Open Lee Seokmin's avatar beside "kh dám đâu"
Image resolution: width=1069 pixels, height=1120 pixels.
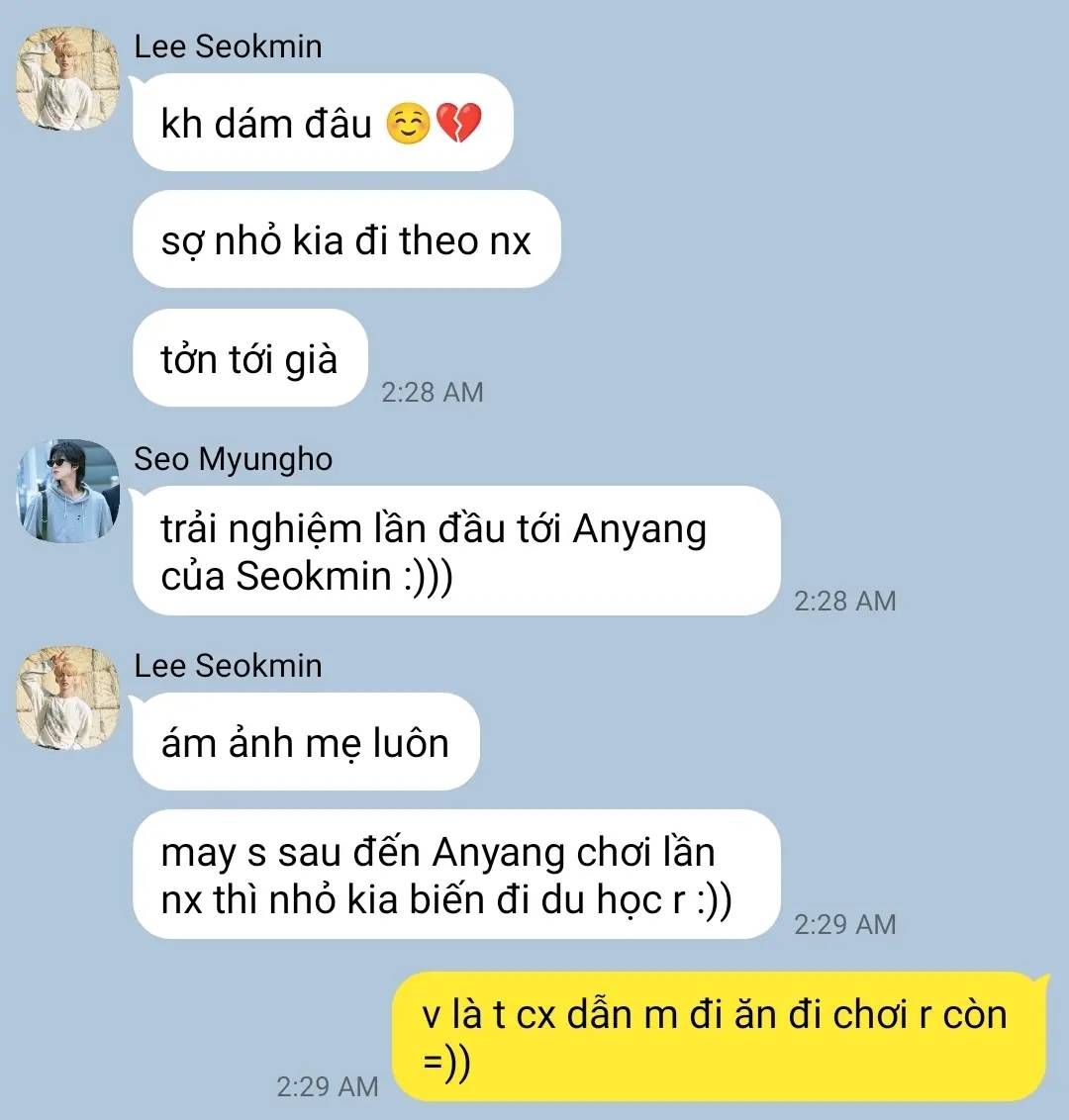click(67, 79)
